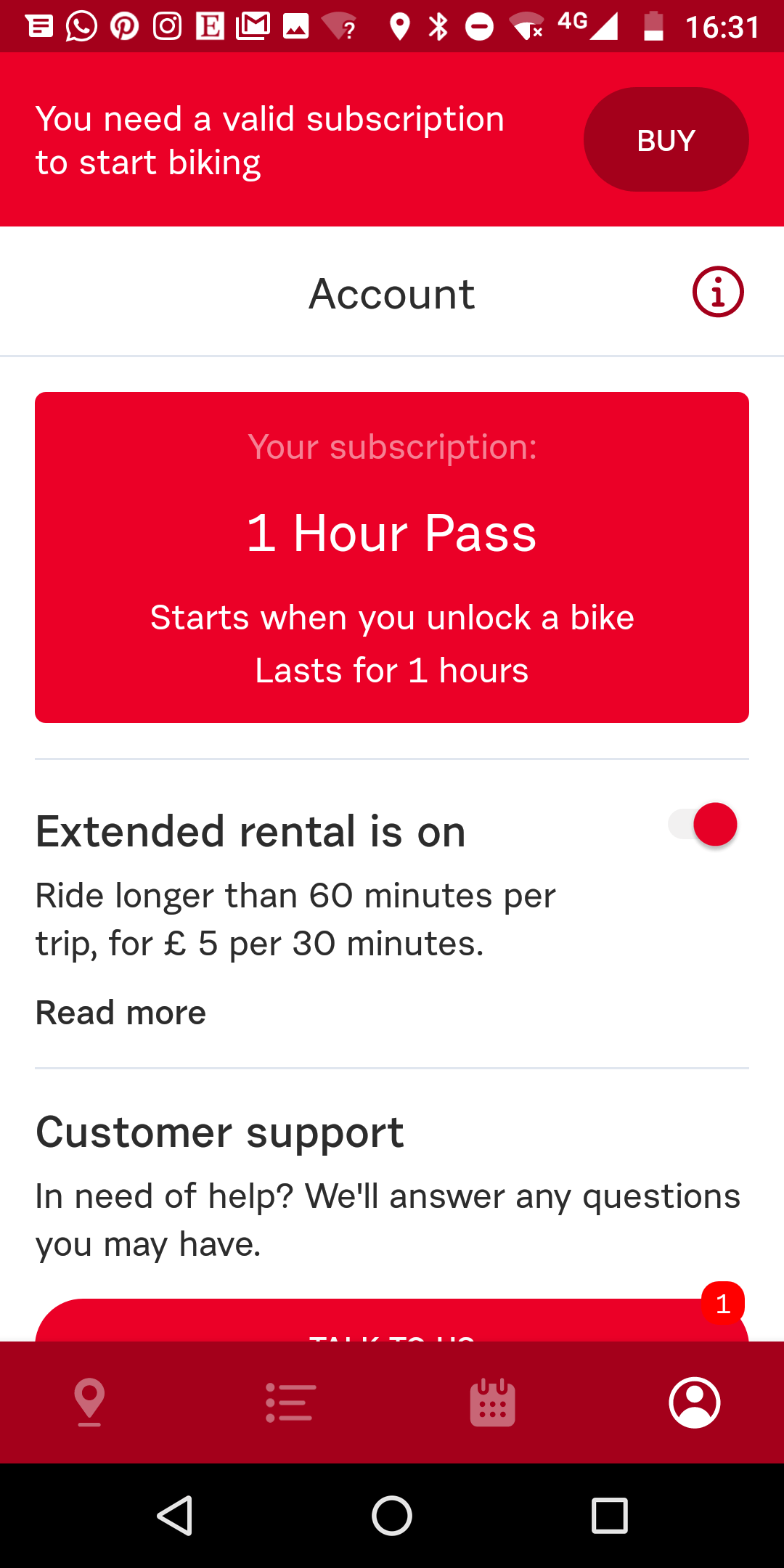Turn off the Extended rental switch
784x1568 pixels.
coord(703,825)
